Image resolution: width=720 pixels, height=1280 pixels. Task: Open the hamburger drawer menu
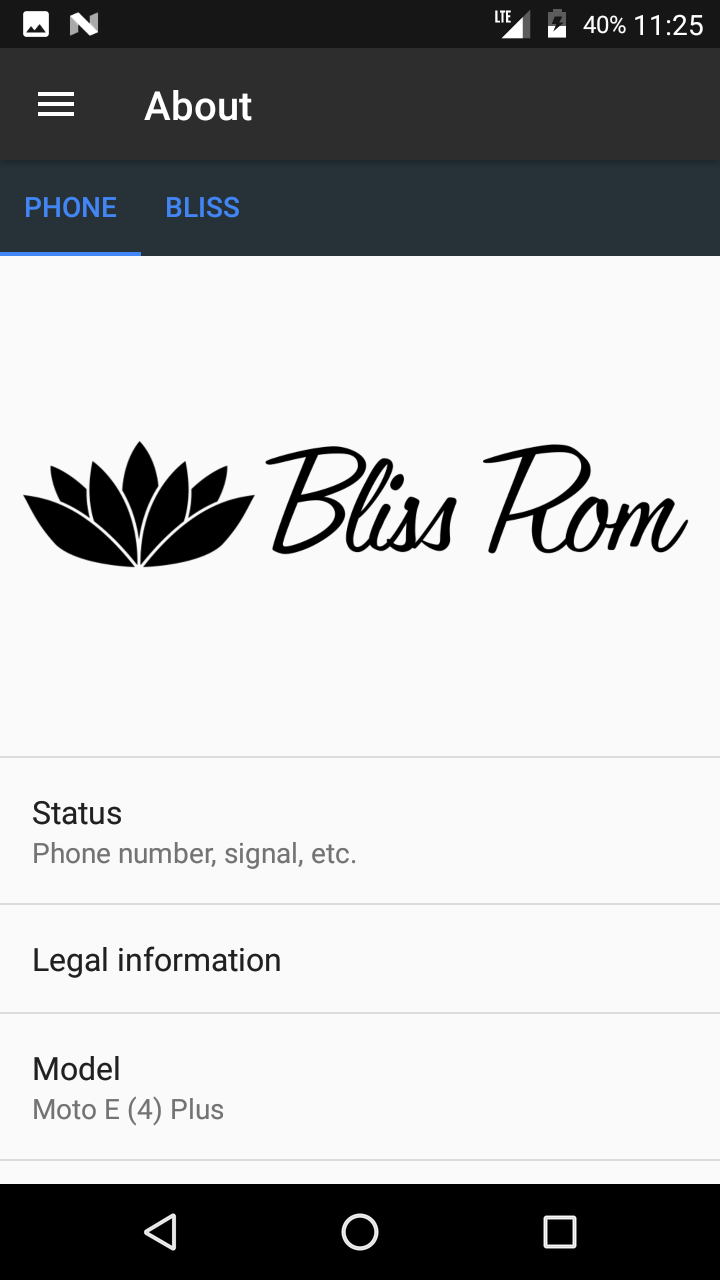coord(56,105)
